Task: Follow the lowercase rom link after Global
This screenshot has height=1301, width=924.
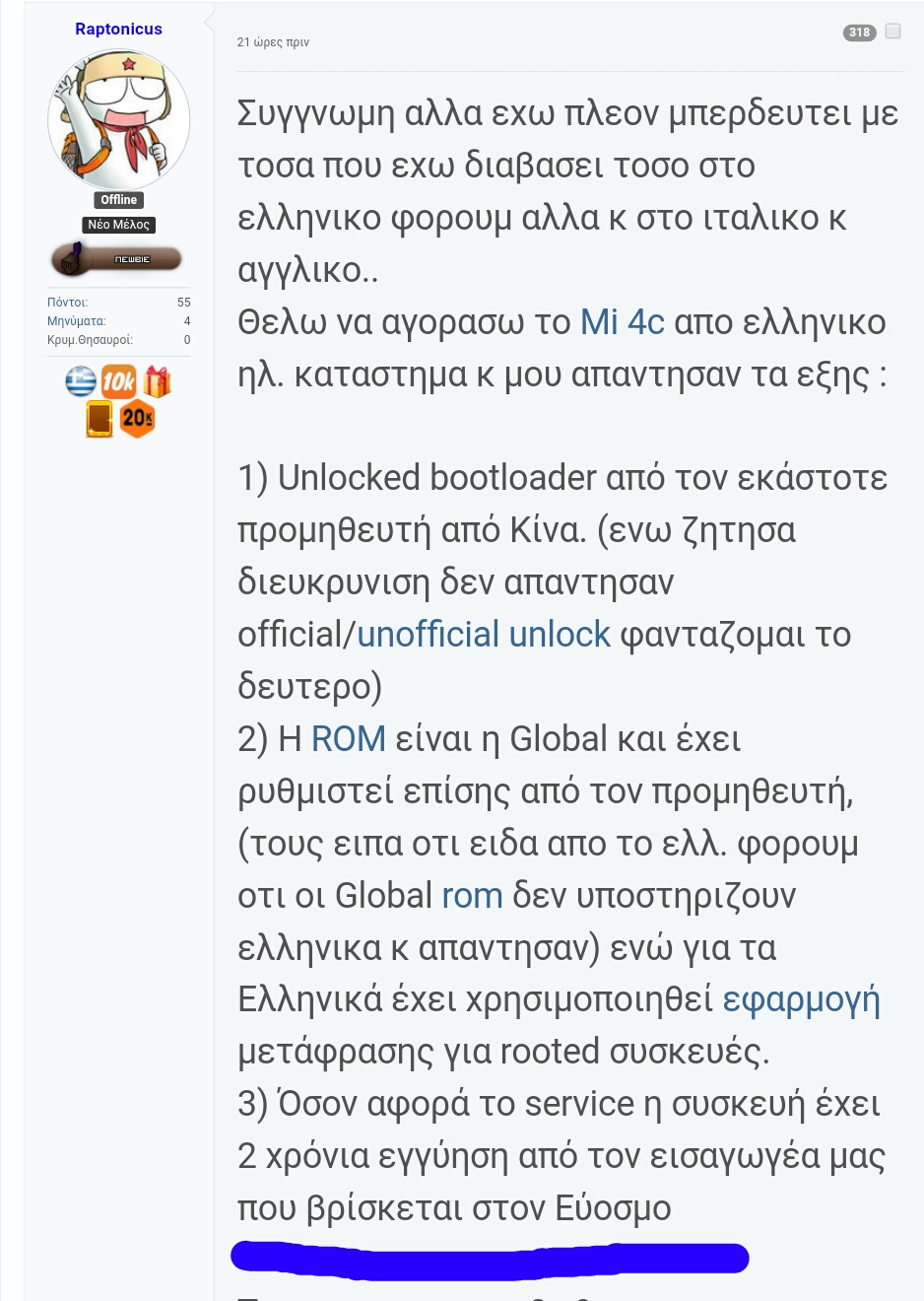Action: point(473,896)
